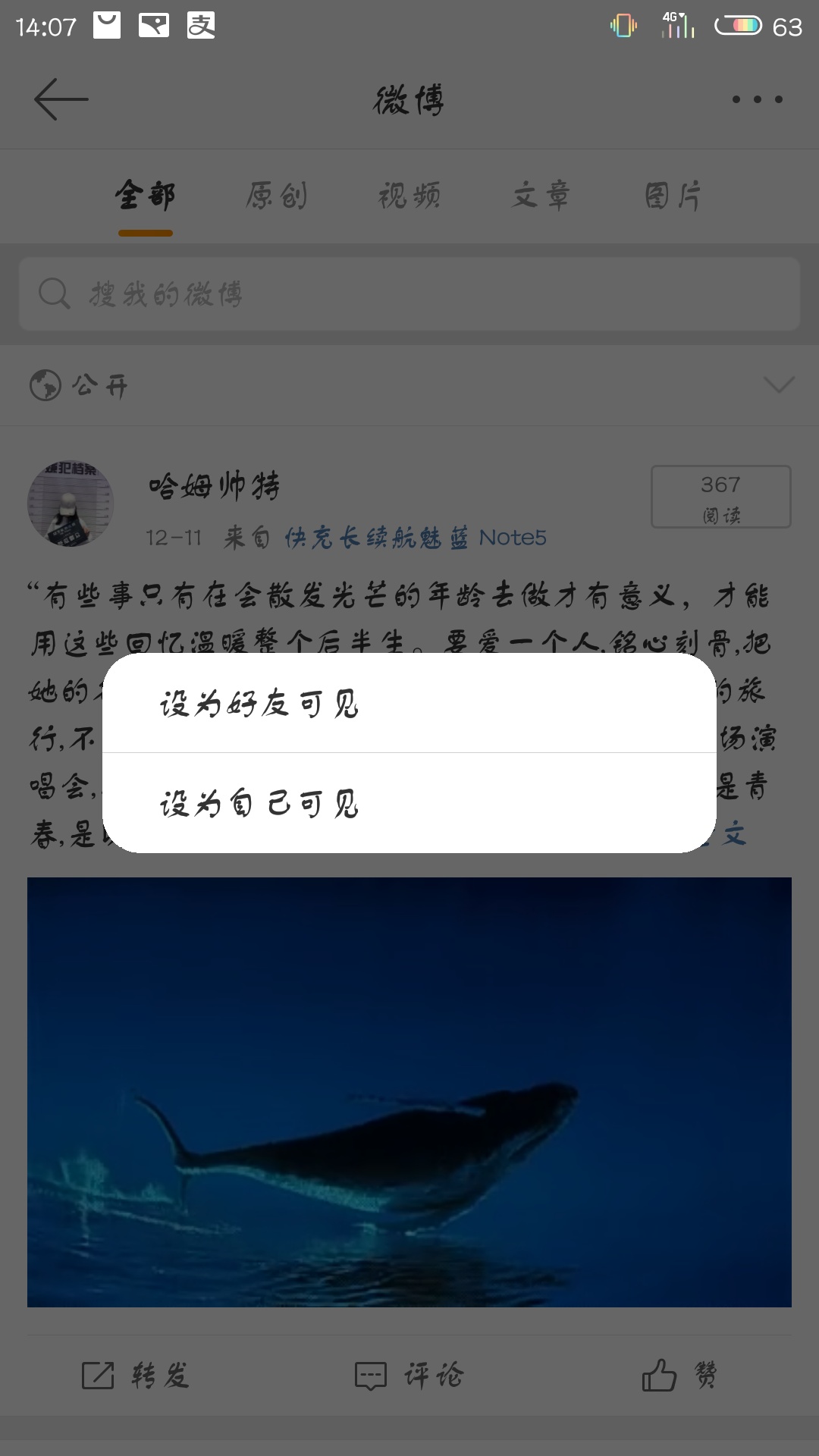Image resolution: width=819 pixels, height=1456 pixels.
Task: Switch to the 视频 tab
Action: pos(409,196)
